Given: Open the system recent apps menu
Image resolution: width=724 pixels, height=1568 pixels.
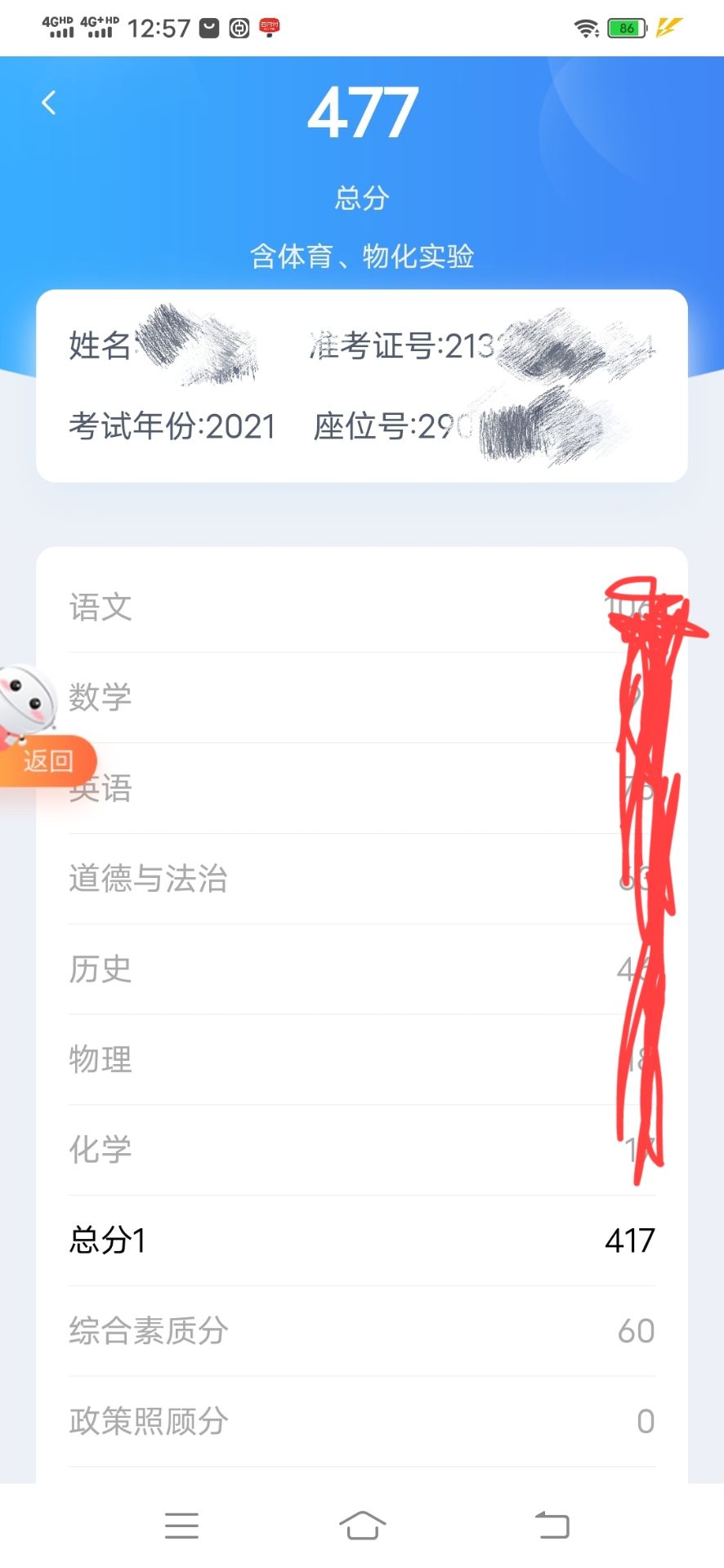Looking at the screenshot, I should pos(181,1525).
